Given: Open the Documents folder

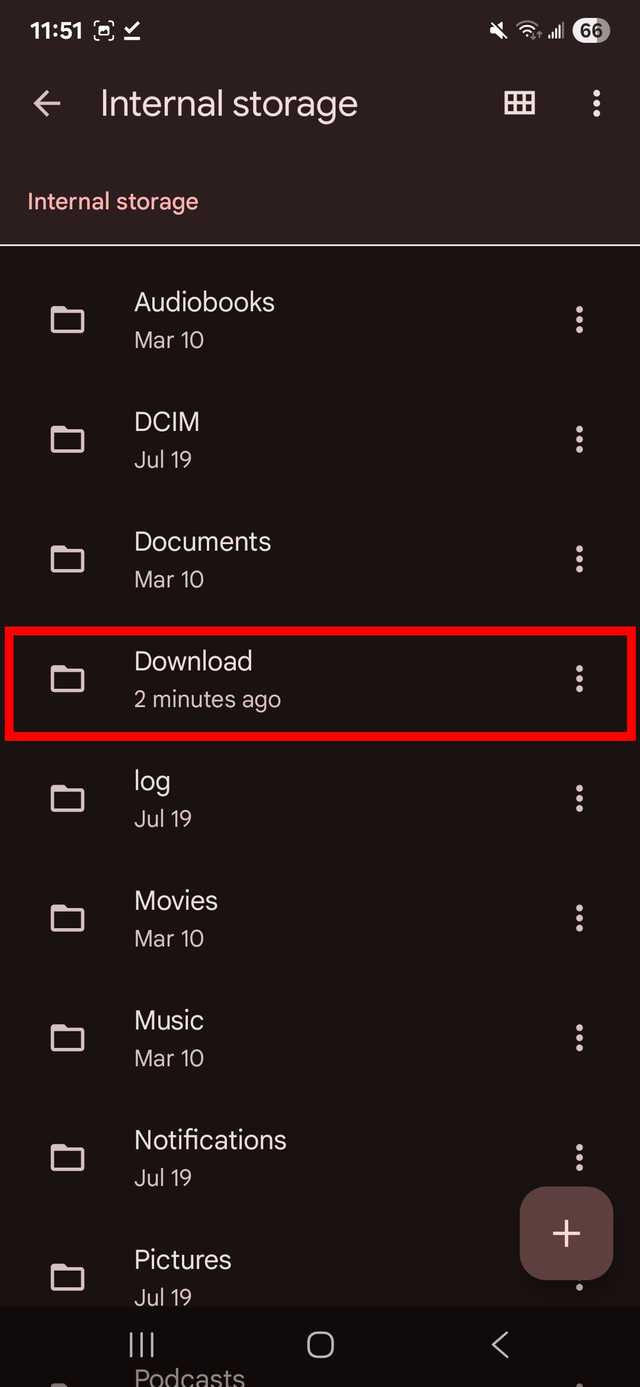Looking at the screenshot, I should (x=202, y=559).
